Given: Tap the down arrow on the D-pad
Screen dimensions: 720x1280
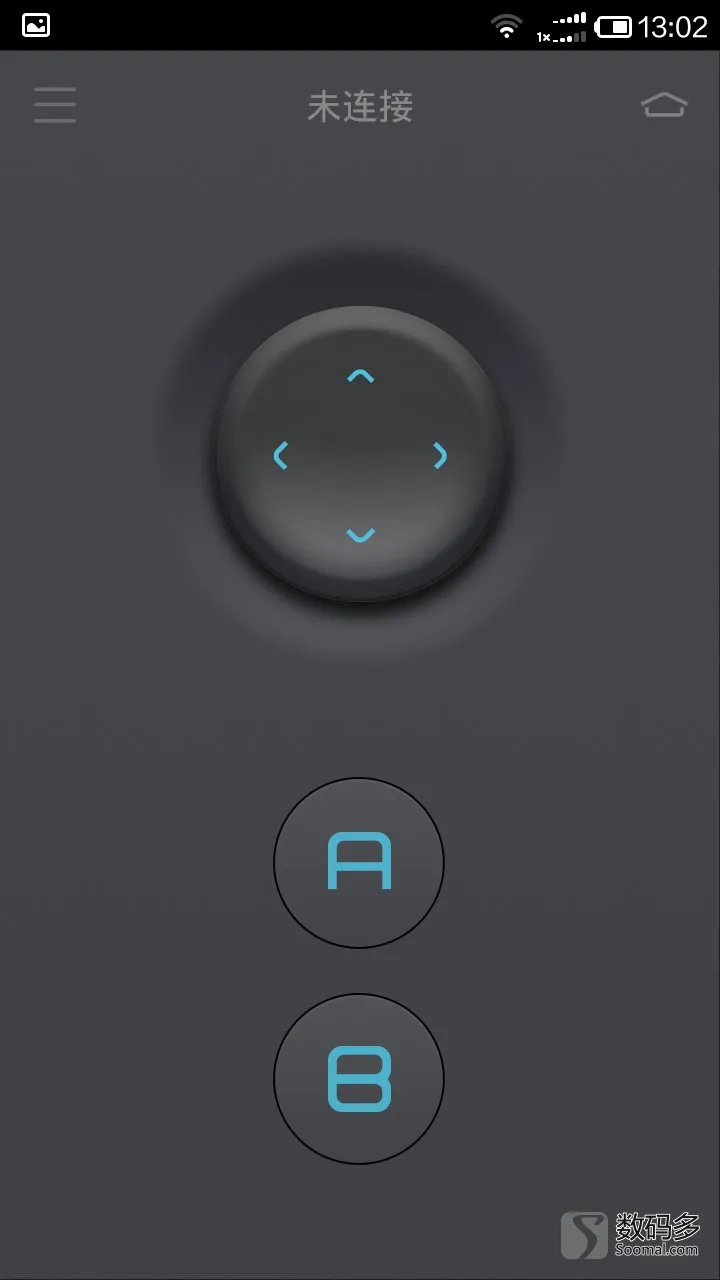Looking at the screenshot, I should [360, 535].
